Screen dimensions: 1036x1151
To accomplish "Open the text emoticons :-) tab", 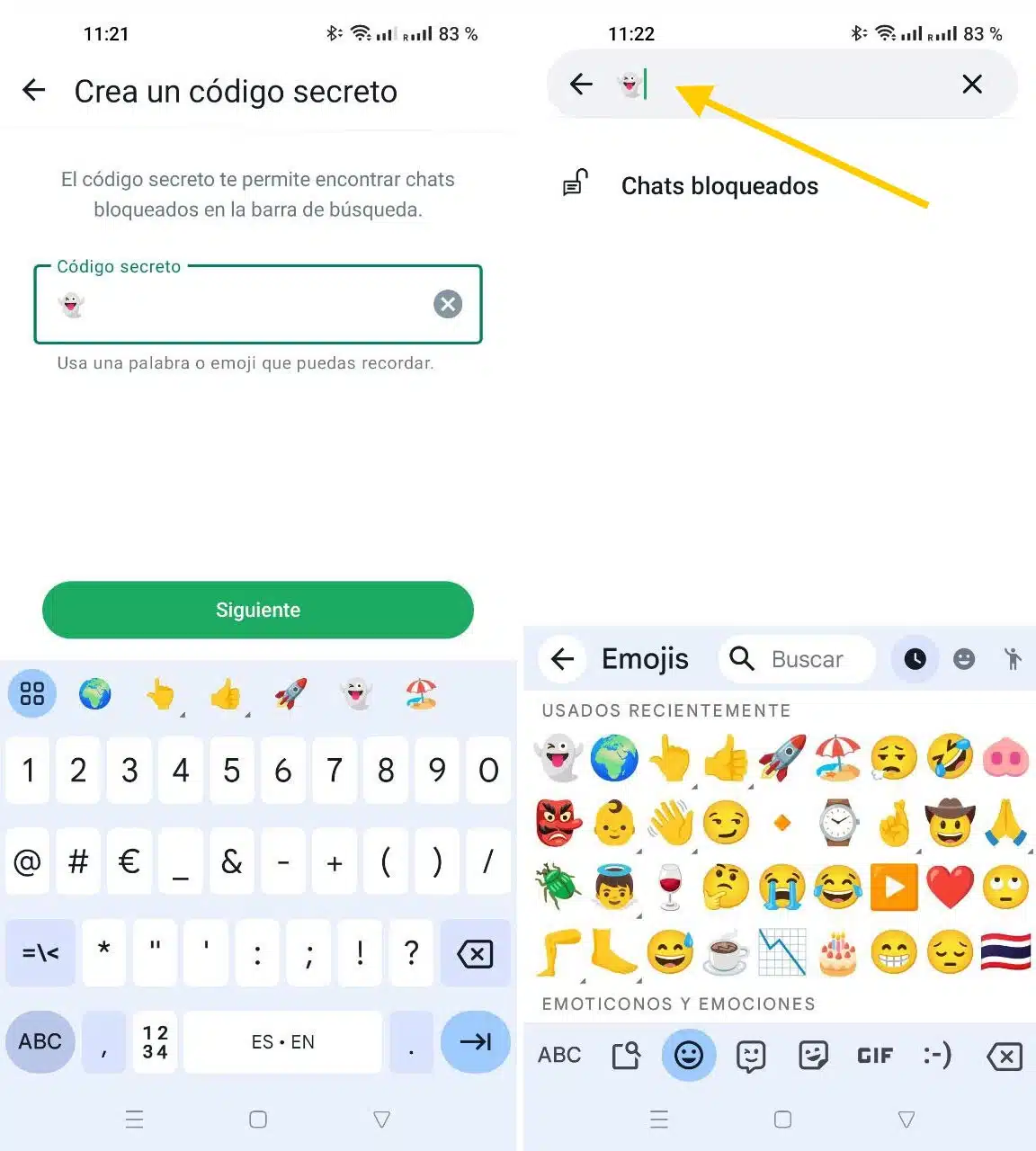I will pos(937,1056).
